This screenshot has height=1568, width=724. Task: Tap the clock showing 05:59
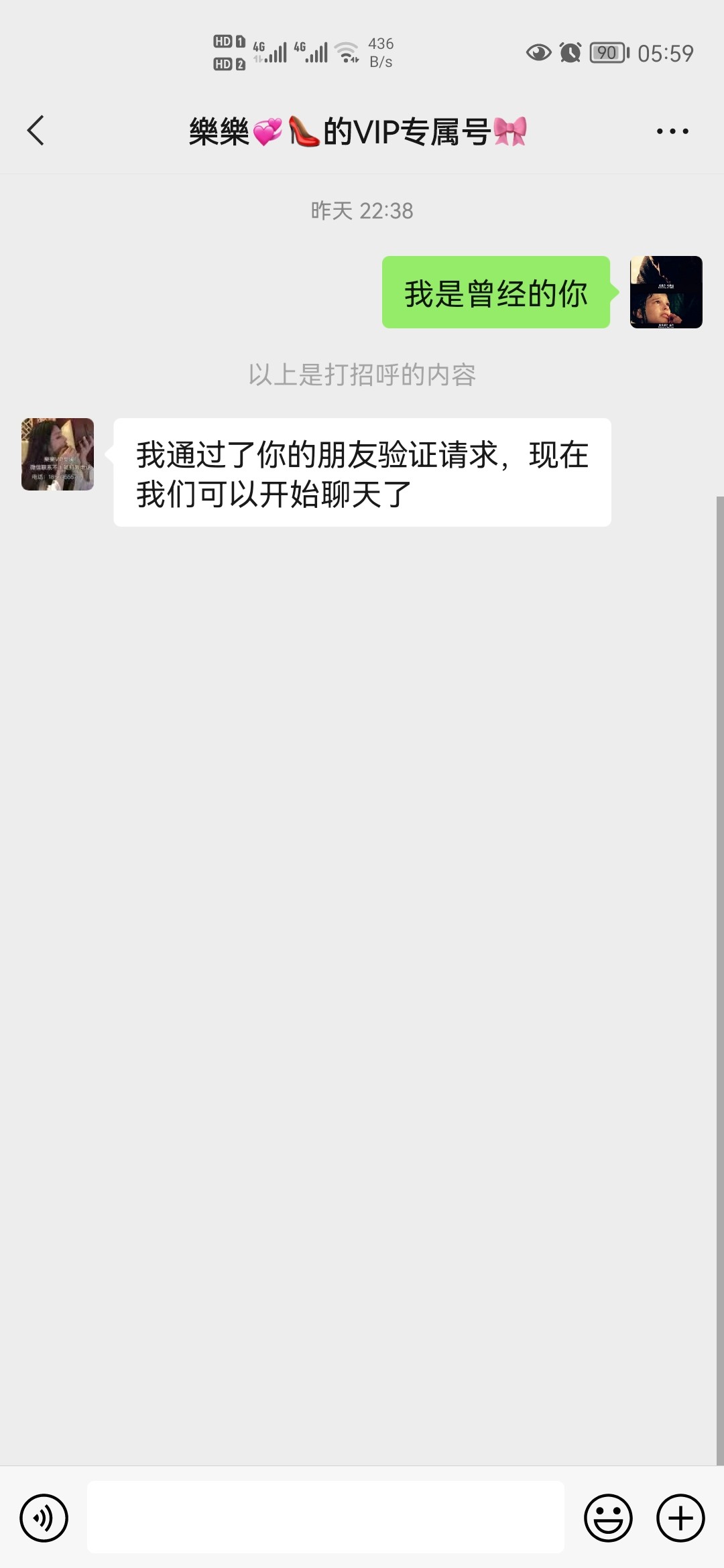[x=668, y=52]
